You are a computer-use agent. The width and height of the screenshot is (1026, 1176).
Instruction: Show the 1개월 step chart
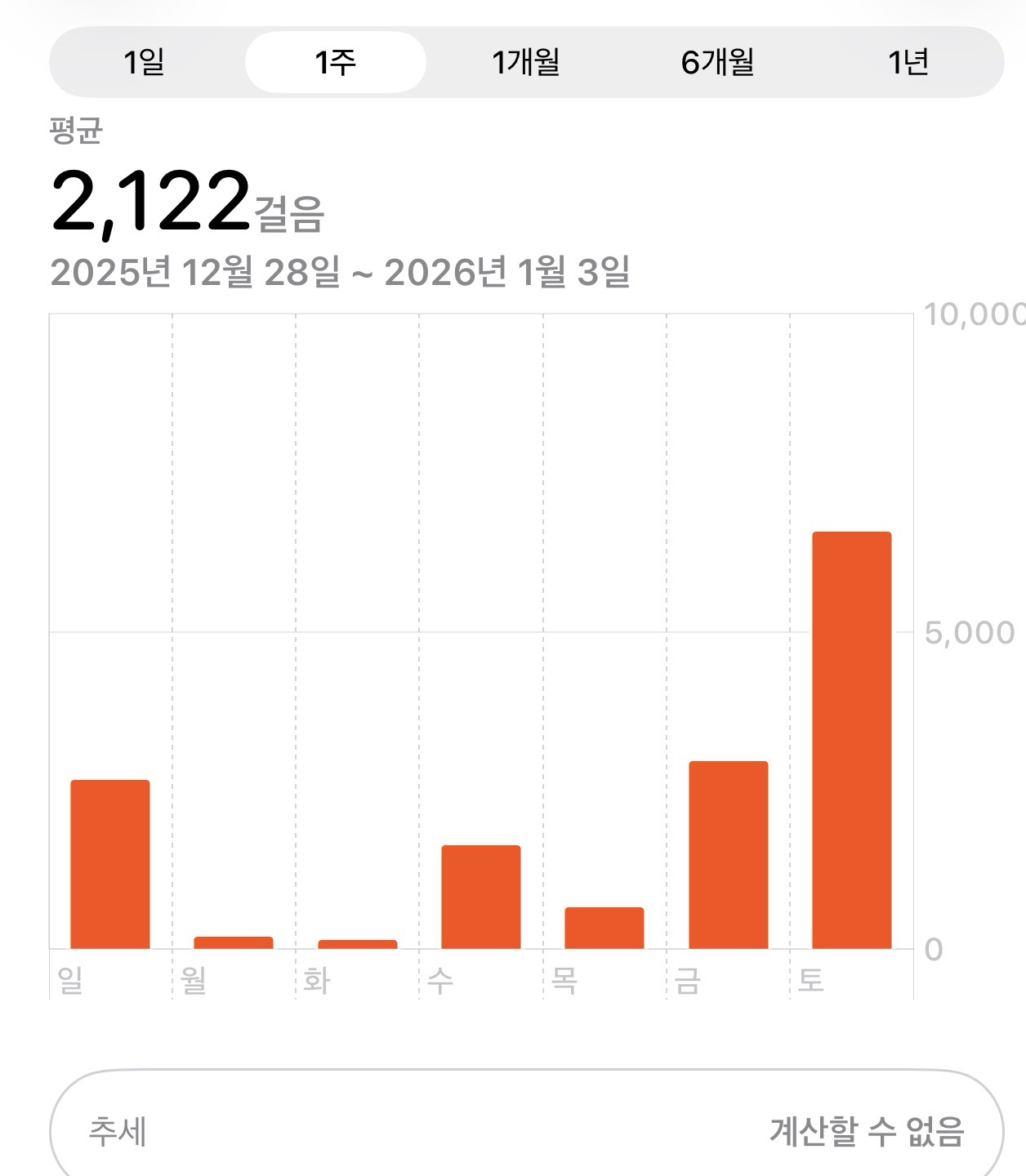point(526,62)
